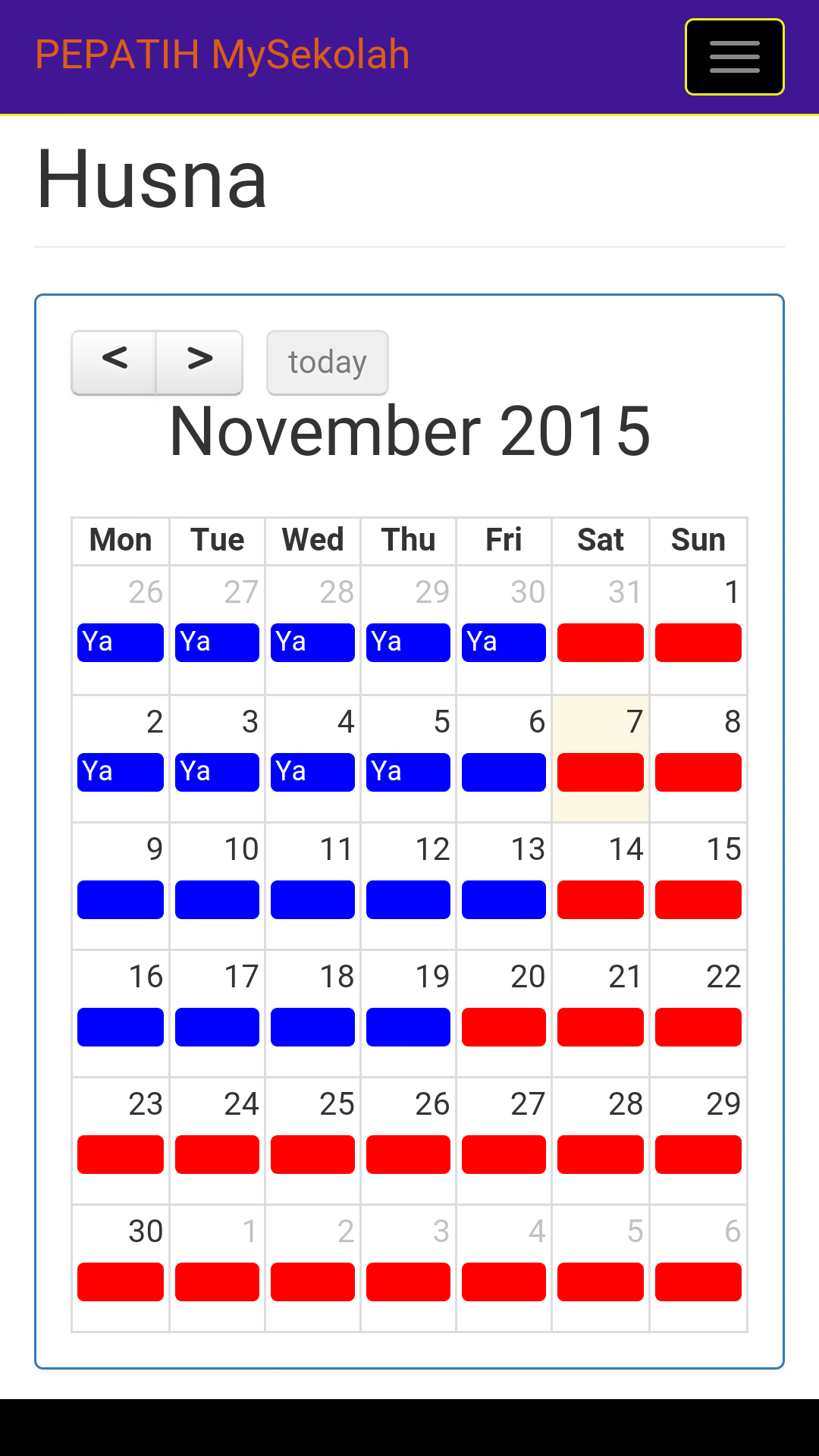Go to the next month

(x=199, y=362)
